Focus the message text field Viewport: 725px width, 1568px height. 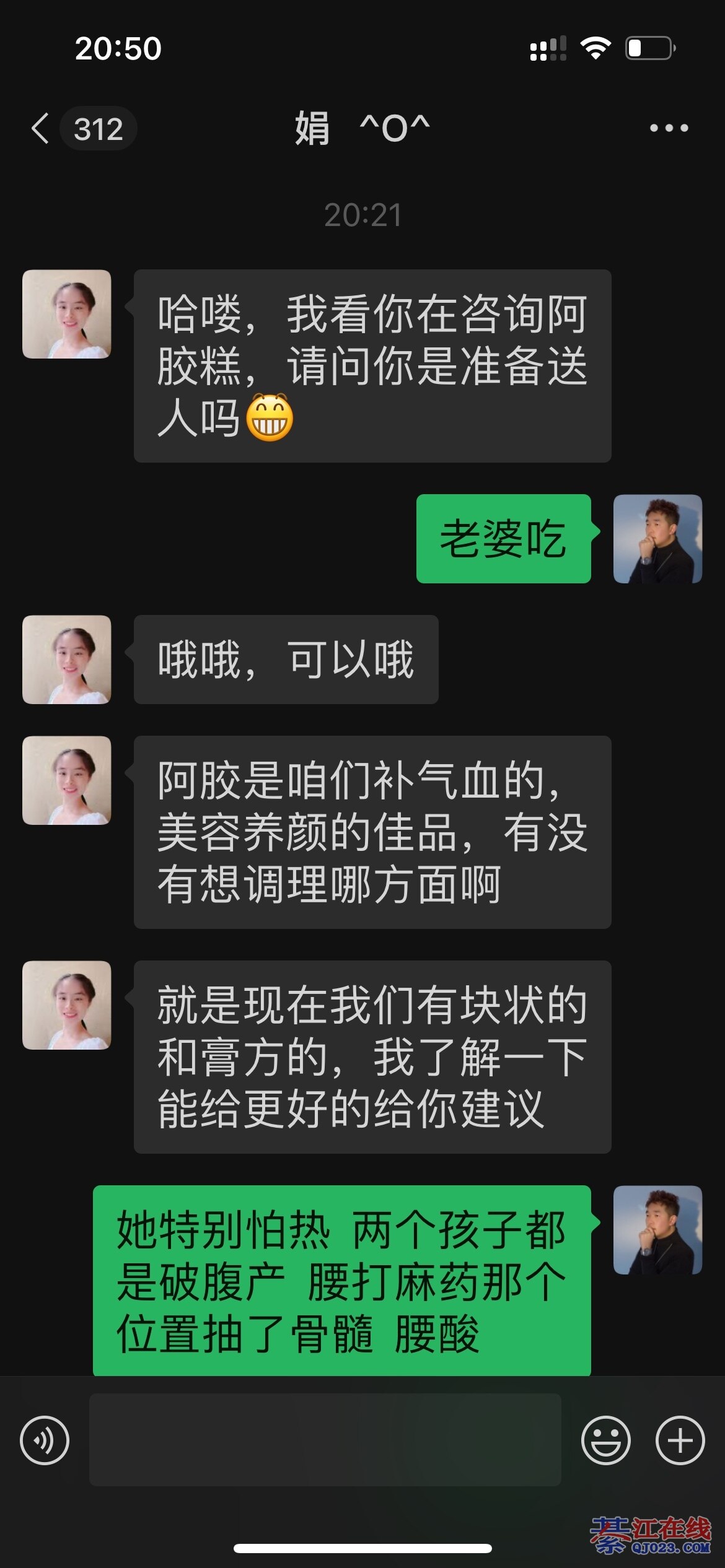(325, 1440)
